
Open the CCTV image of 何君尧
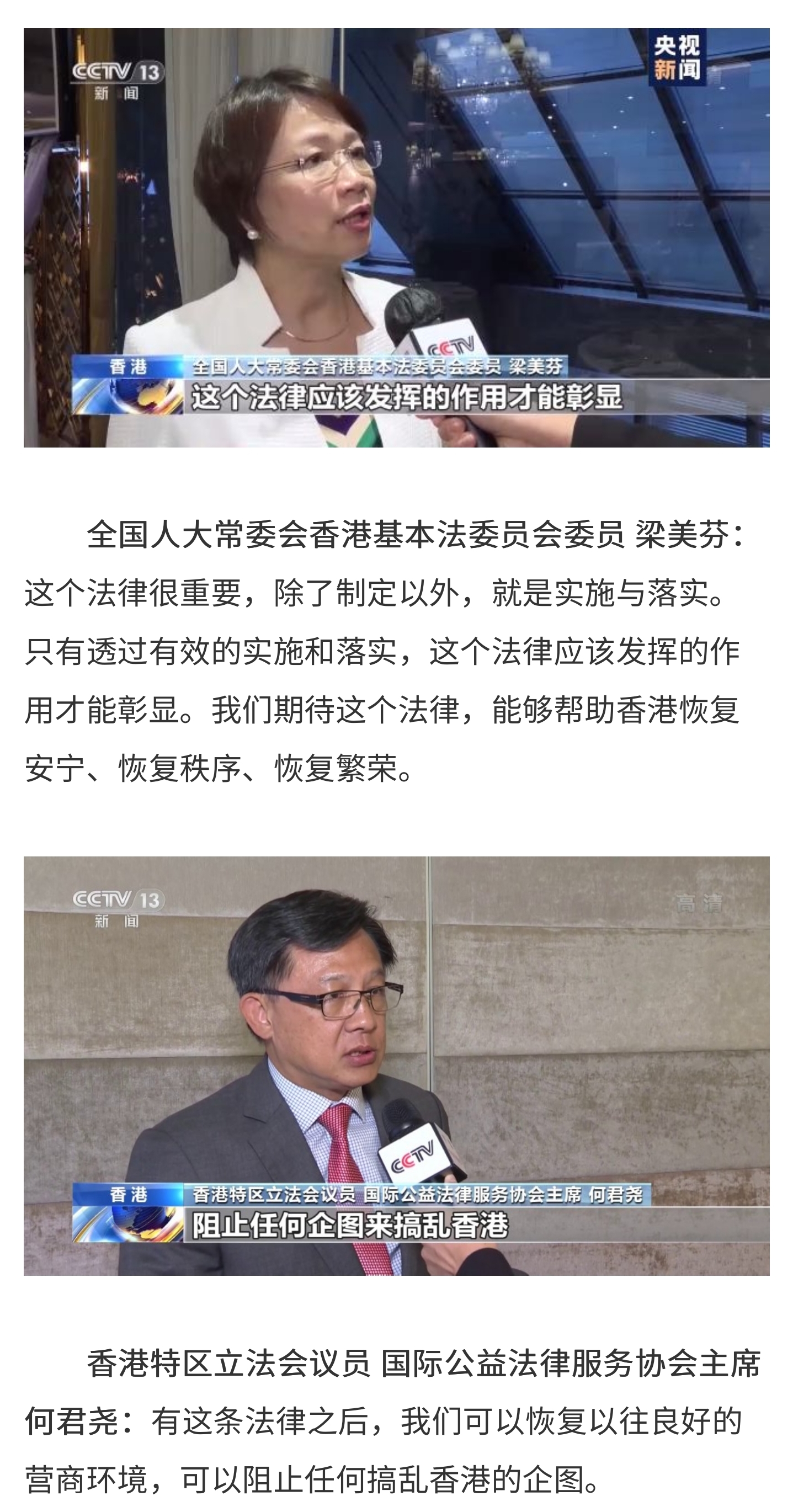click(x=396, y=1066)
